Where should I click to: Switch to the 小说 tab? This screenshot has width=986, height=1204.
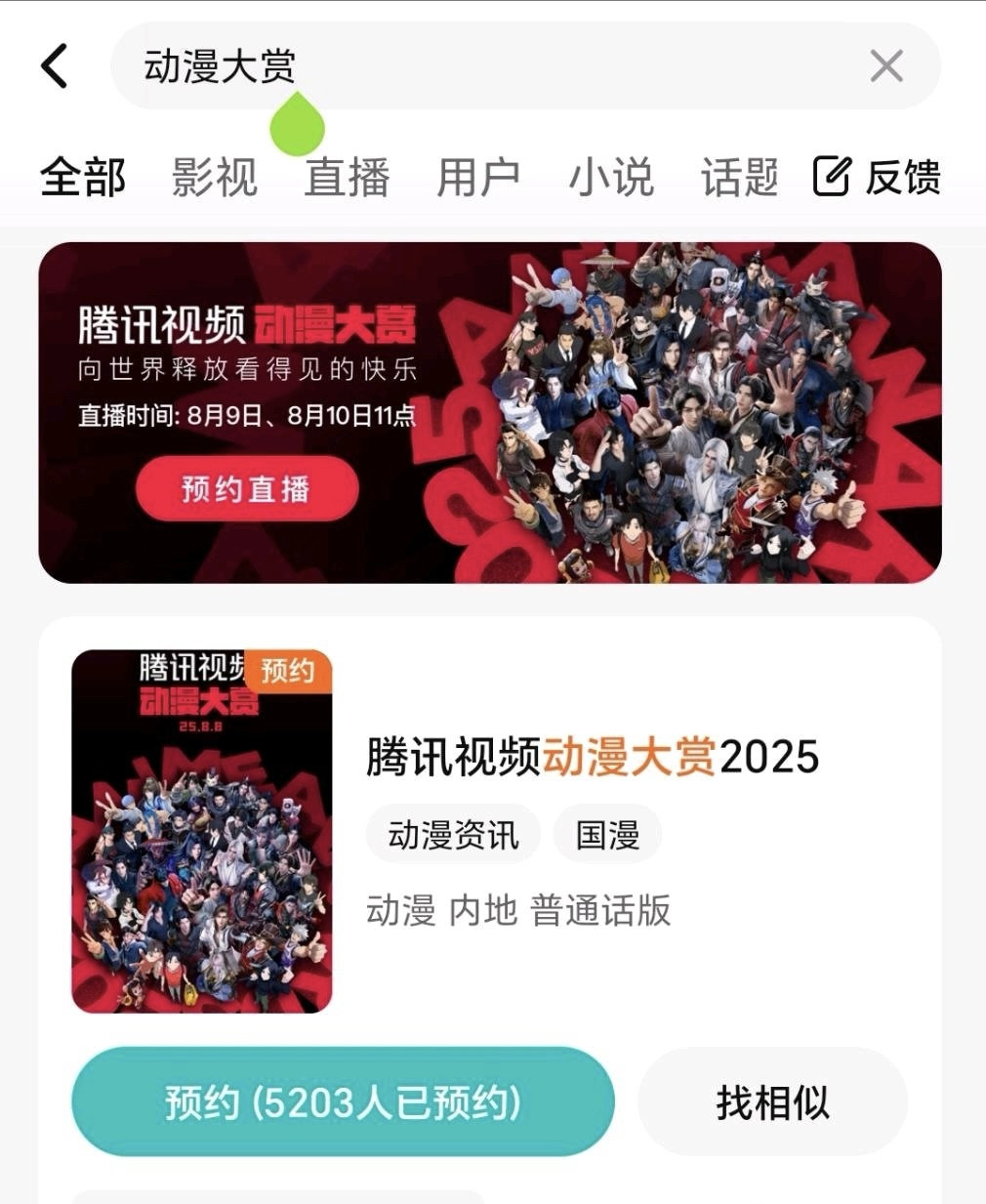[x=611, y=178]
